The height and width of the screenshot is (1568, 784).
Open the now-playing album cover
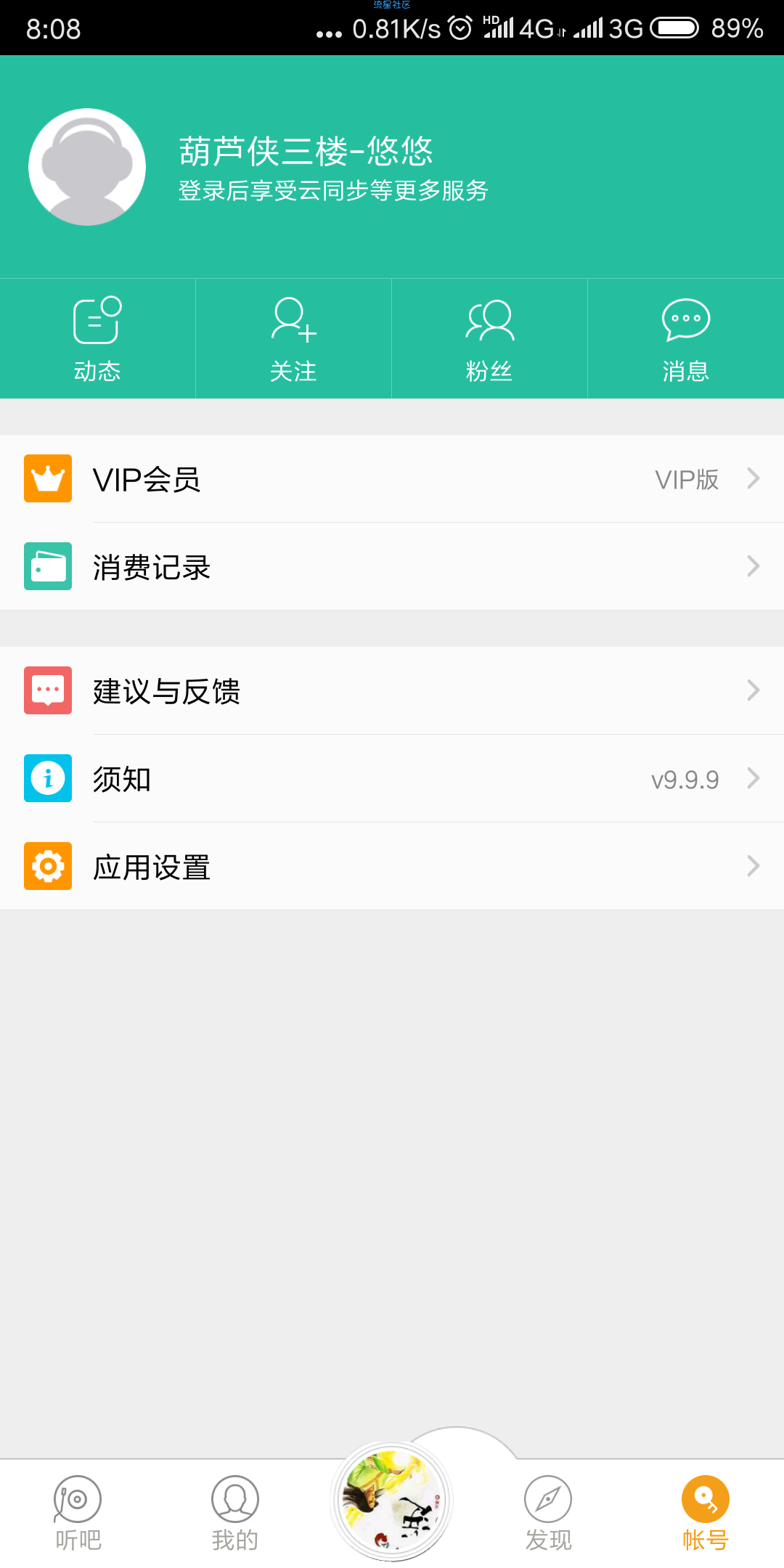click(392, 1501)
